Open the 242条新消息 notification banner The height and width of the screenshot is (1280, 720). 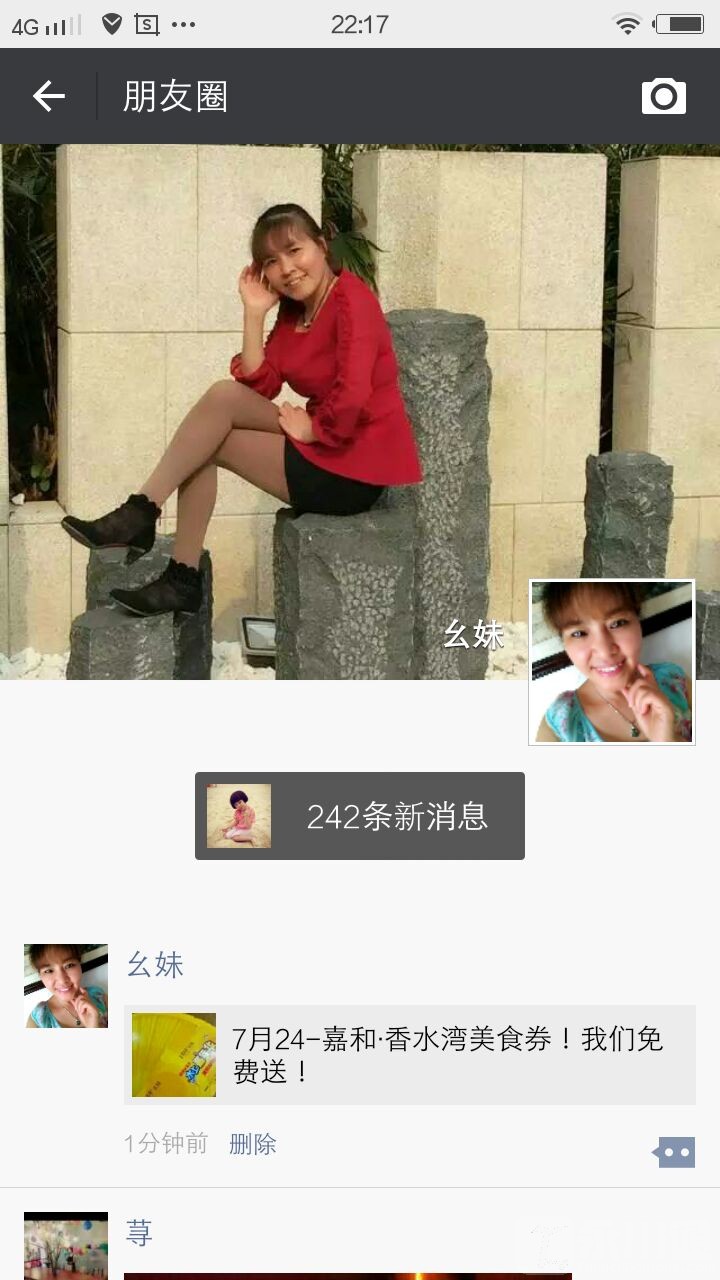click(360, 816)
